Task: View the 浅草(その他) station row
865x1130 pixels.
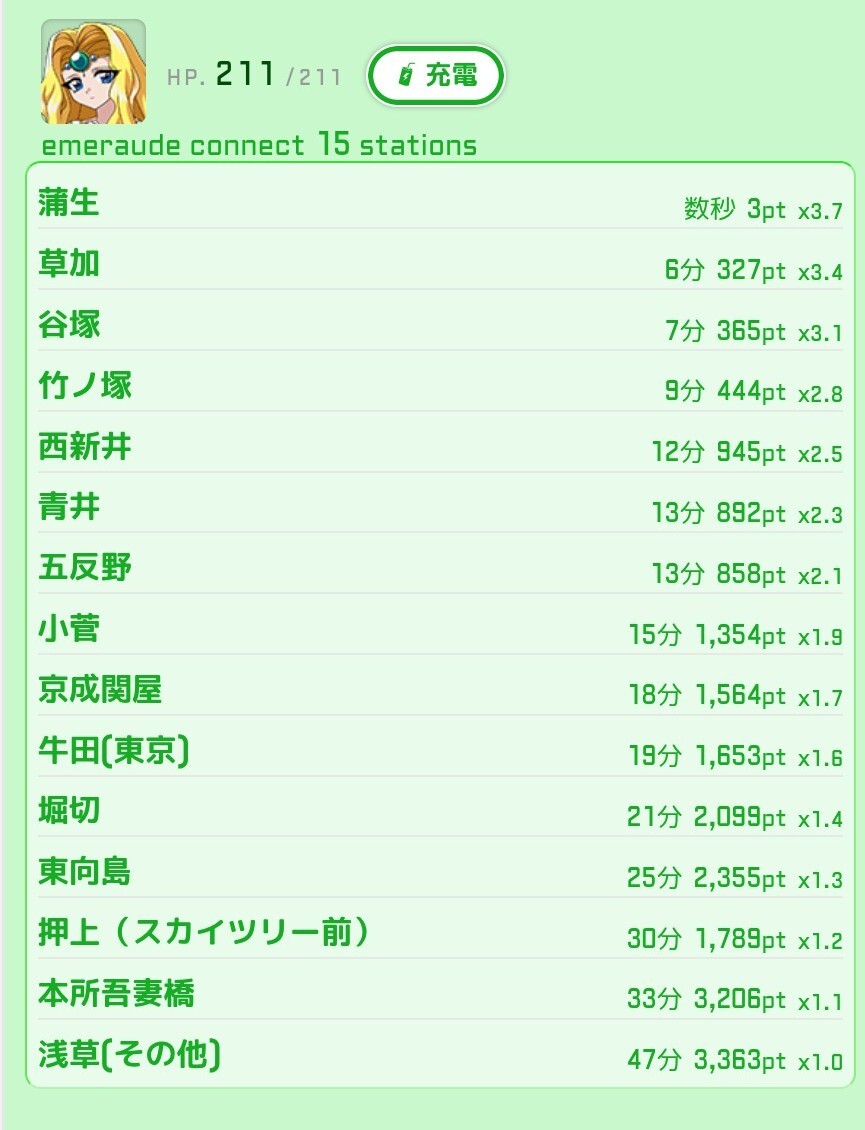Action: 440,1056
